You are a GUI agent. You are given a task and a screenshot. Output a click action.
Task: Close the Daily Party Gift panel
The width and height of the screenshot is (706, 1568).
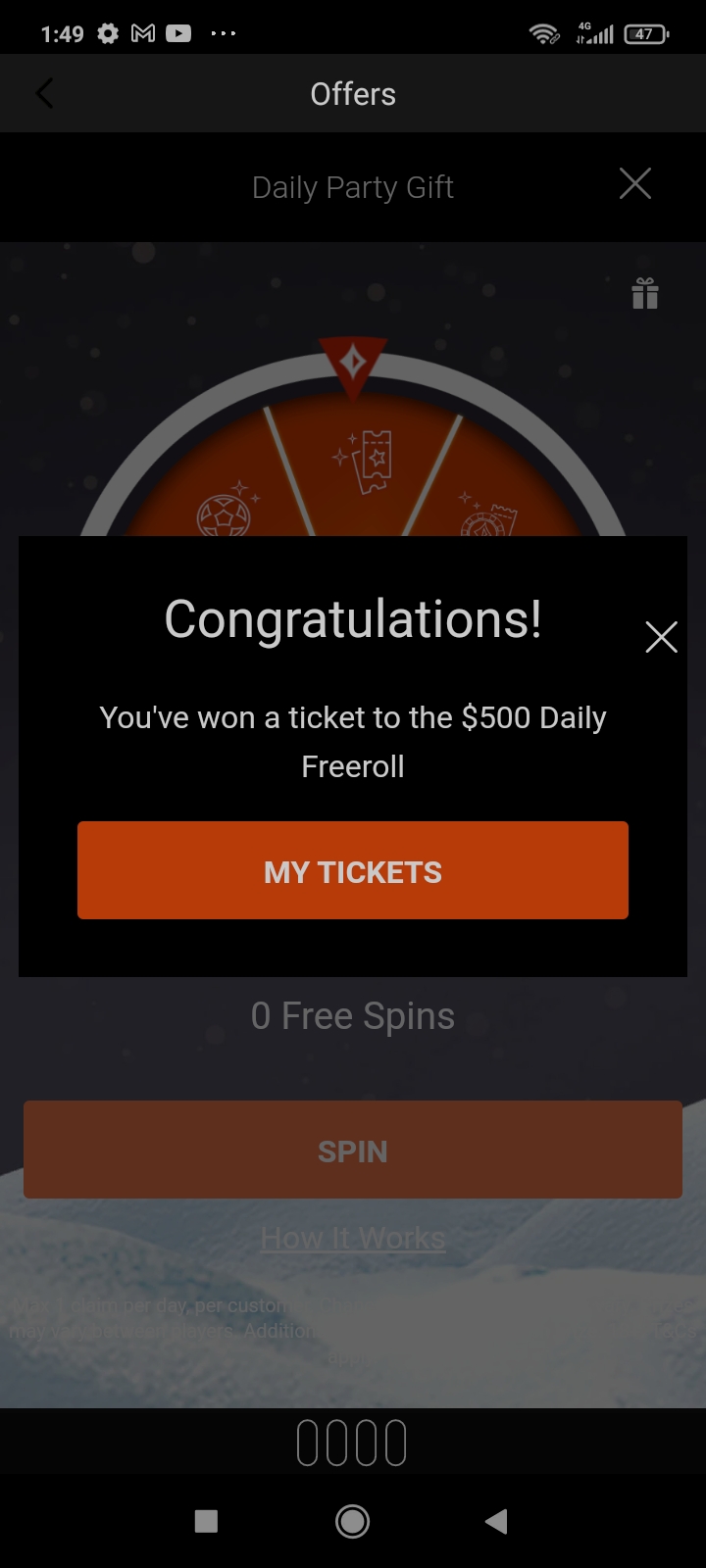635,183
